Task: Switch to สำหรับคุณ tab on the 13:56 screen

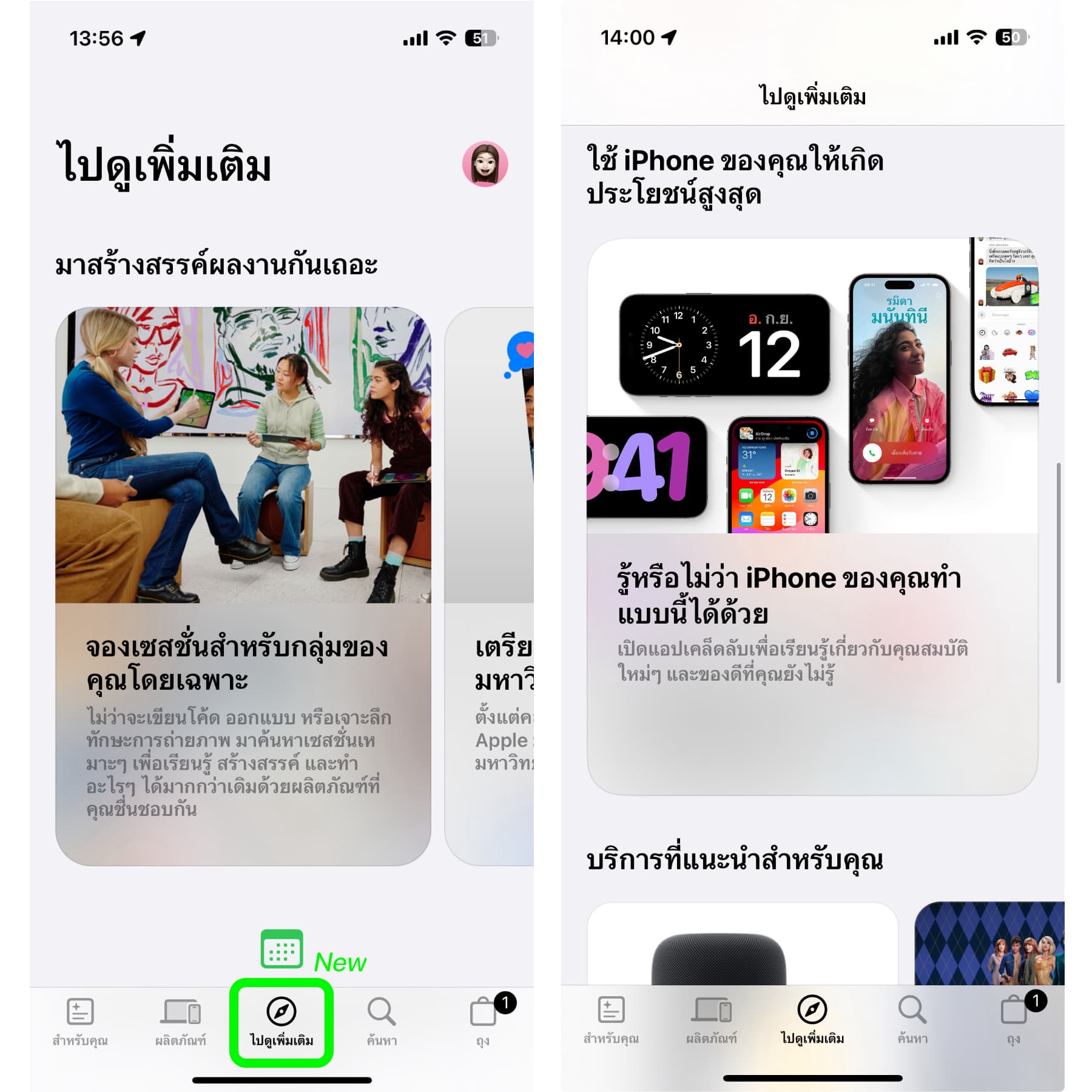Action: [x=80, y=1022]
